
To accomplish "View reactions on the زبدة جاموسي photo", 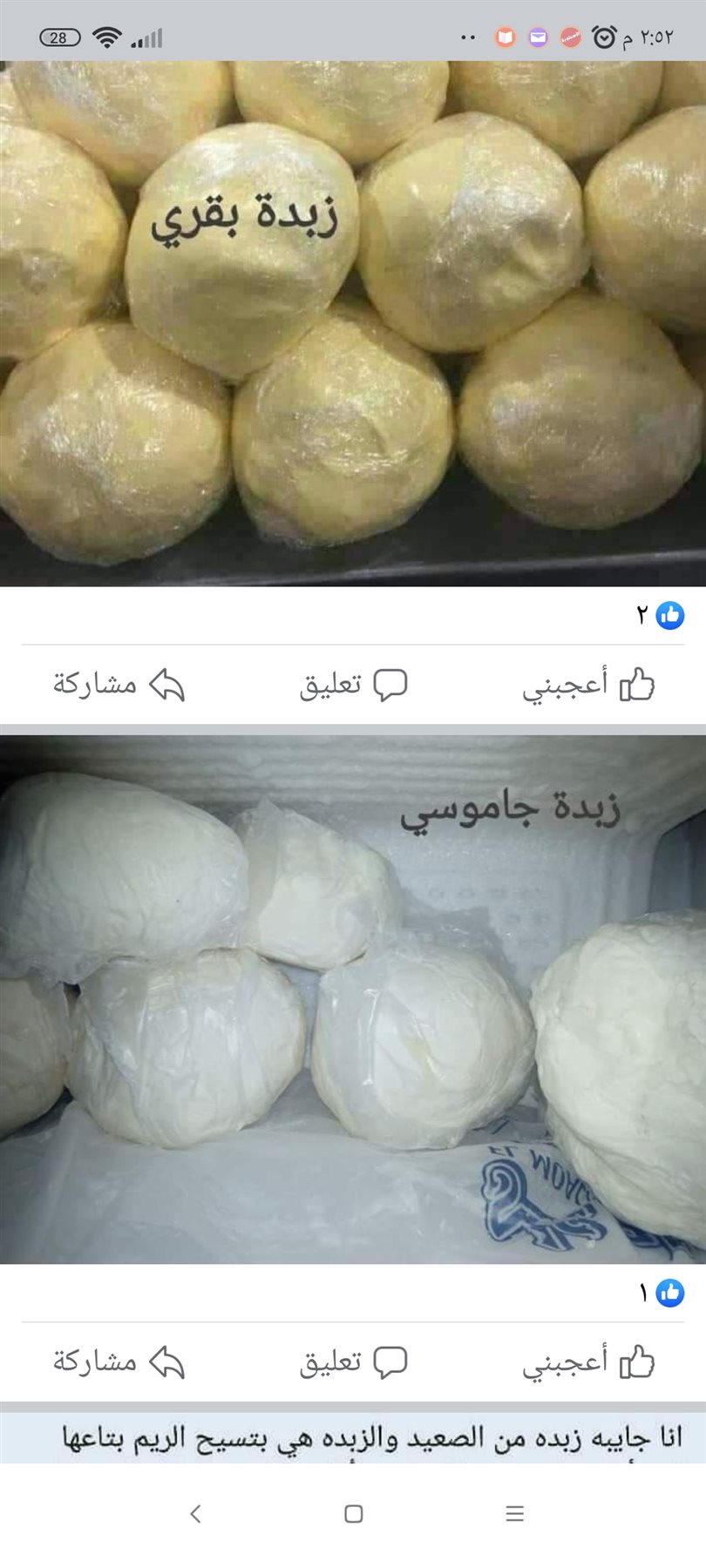I will coord(661,1294).
